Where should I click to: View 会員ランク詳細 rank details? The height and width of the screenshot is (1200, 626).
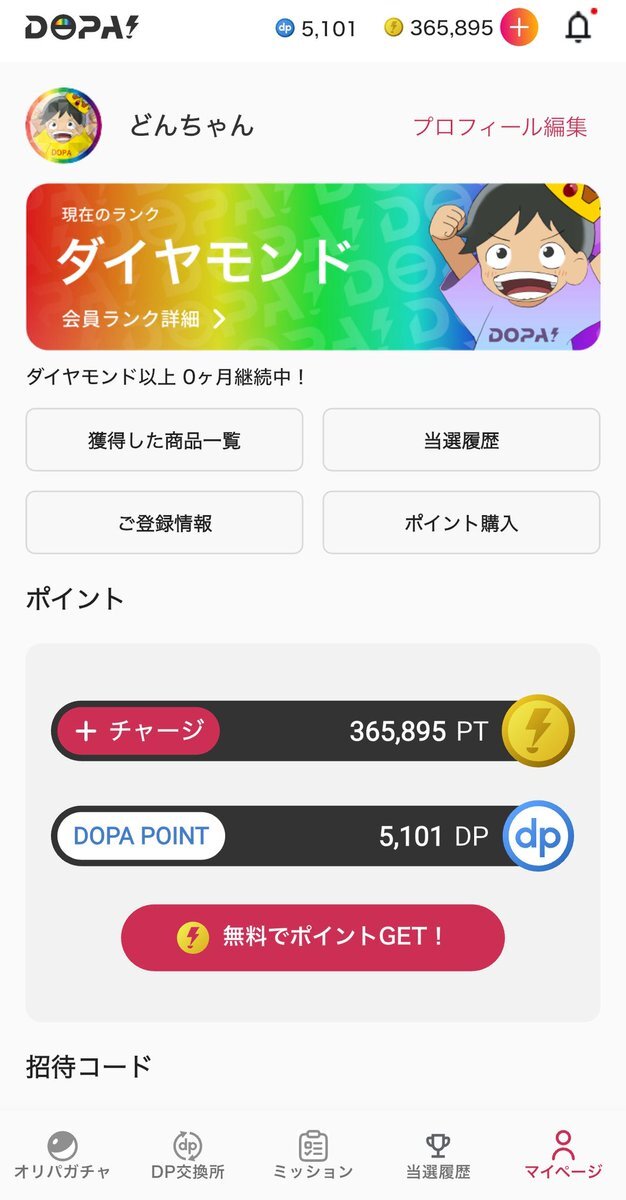[140, 319]
